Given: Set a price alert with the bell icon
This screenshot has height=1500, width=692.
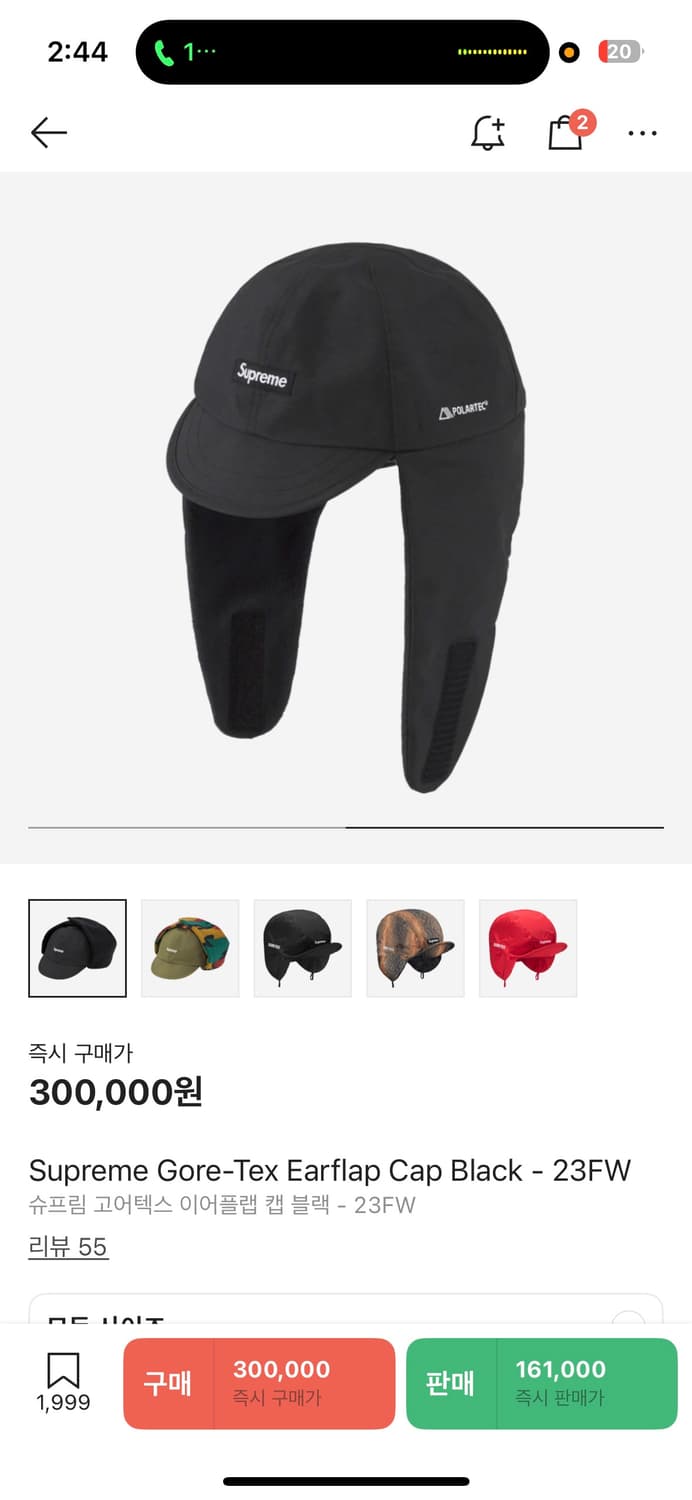Looking at the screenshot, I should point(488,133).
